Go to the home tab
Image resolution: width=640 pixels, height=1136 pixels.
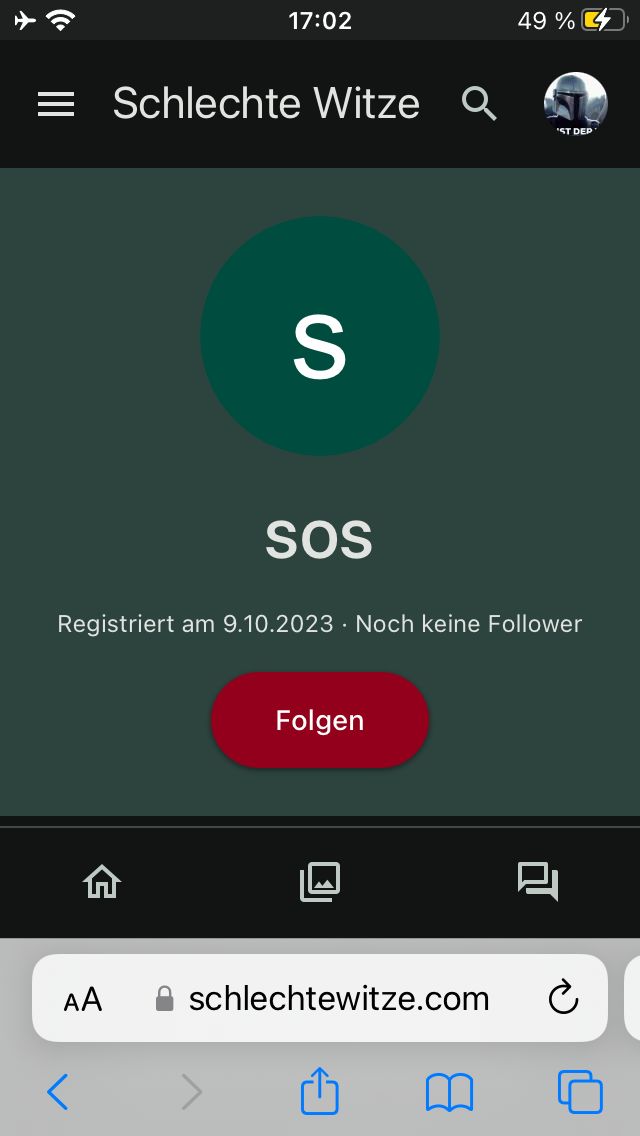click(x=102, y=881)
